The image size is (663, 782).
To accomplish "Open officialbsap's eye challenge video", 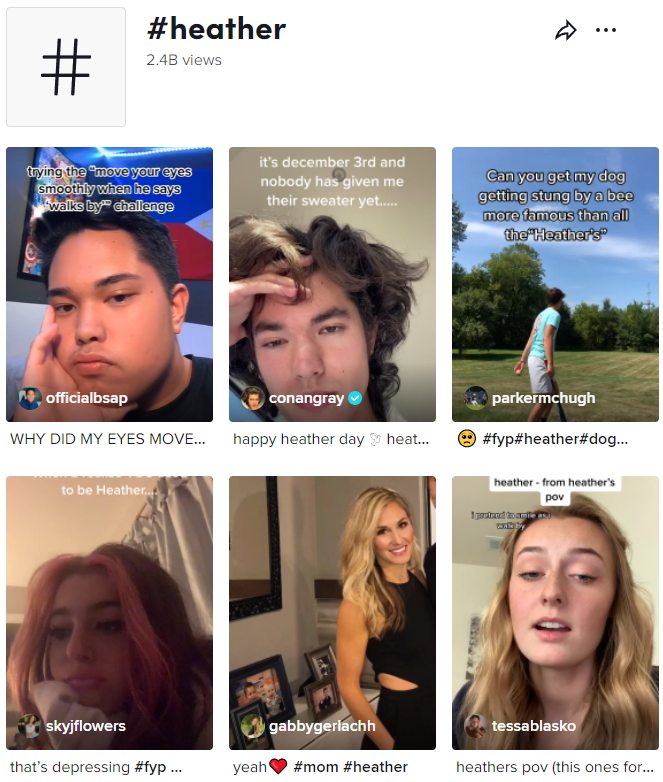I will click(x=109, y=284).
